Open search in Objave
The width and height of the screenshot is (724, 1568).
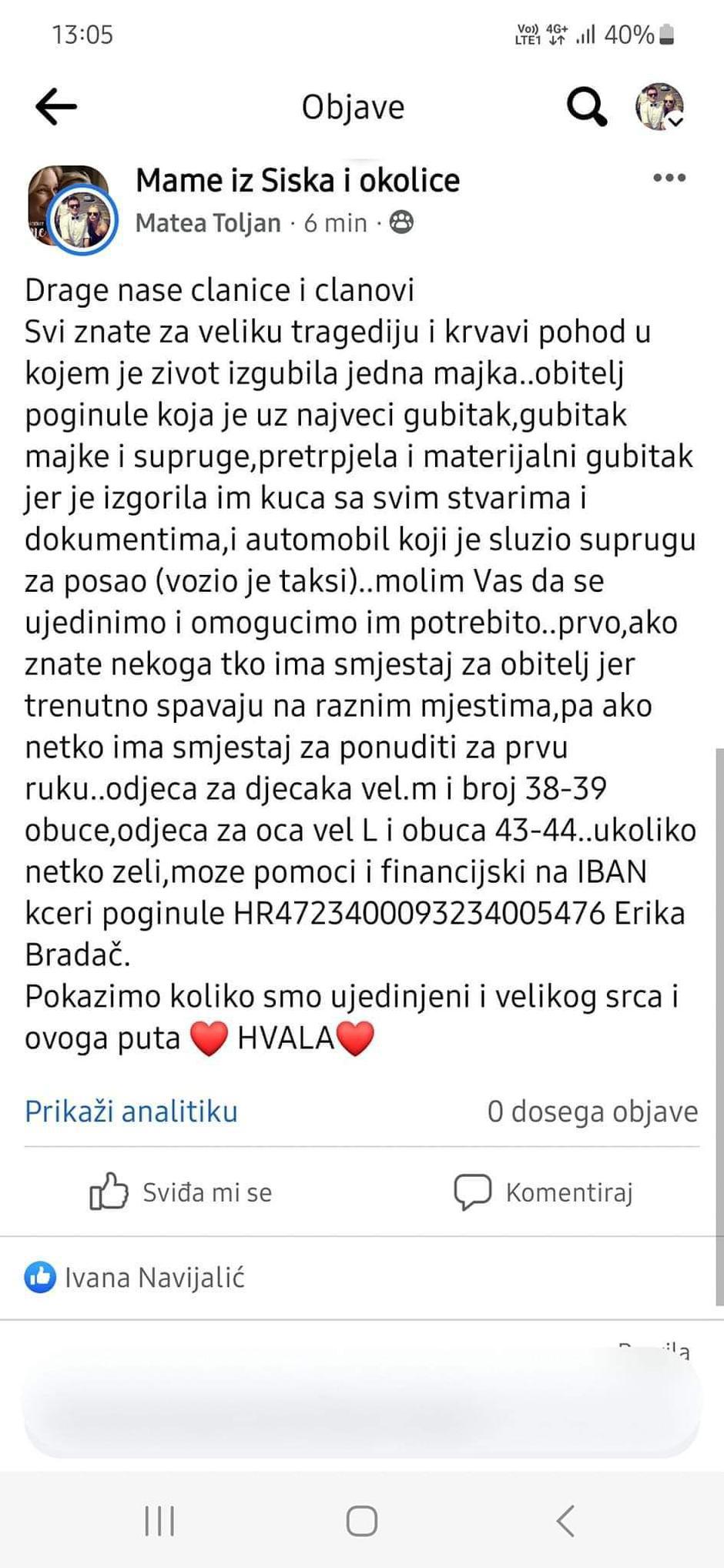point(587,106)
